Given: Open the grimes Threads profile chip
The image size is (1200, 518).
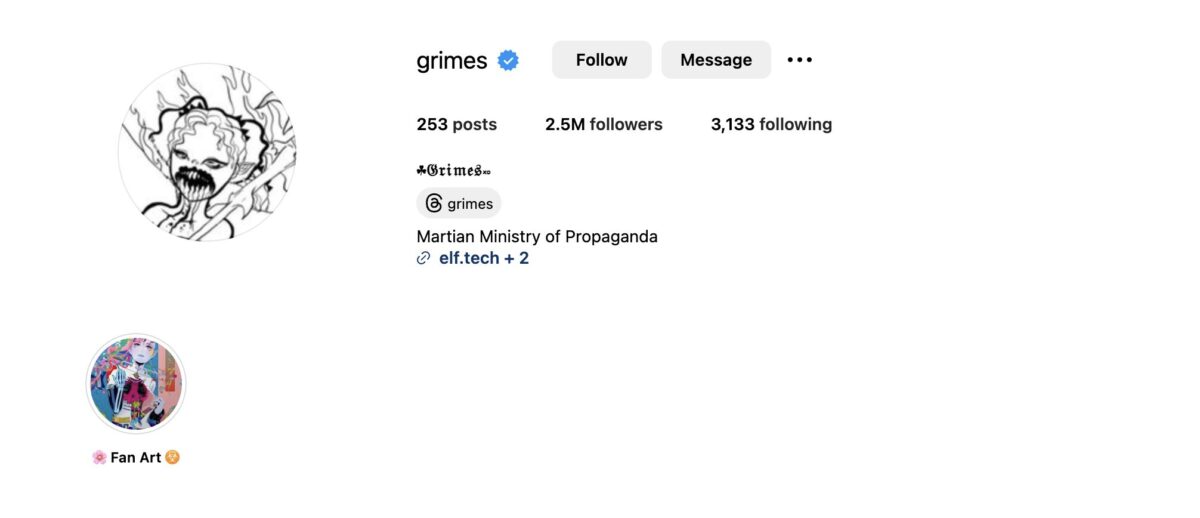Looking at the screenshot, I should click(x=459, y=203).
